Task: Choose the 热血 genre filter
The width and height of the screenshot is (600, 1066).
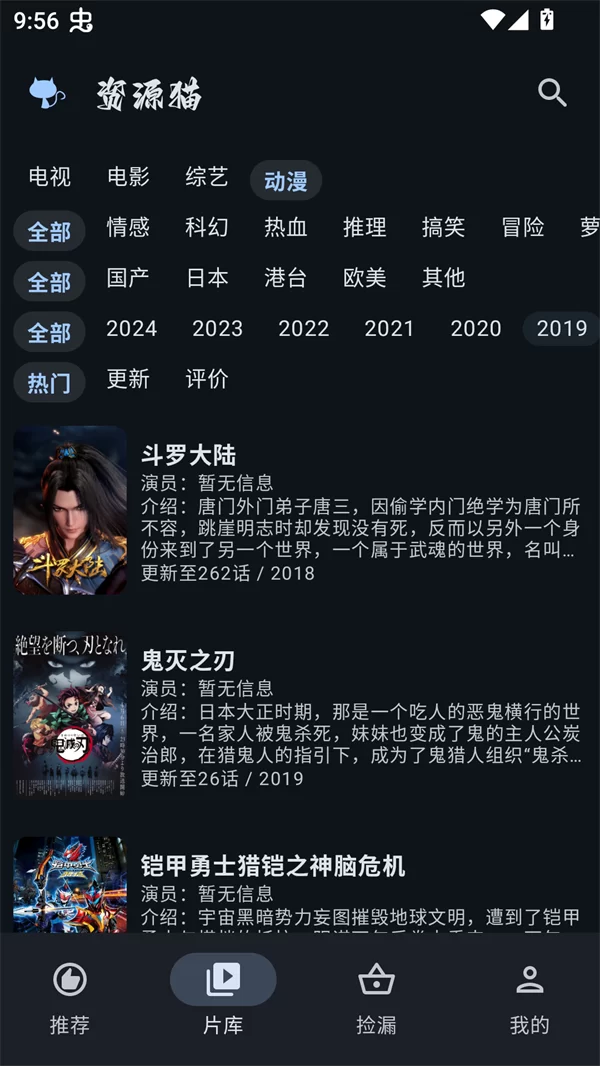Action: tap(286, 228)
